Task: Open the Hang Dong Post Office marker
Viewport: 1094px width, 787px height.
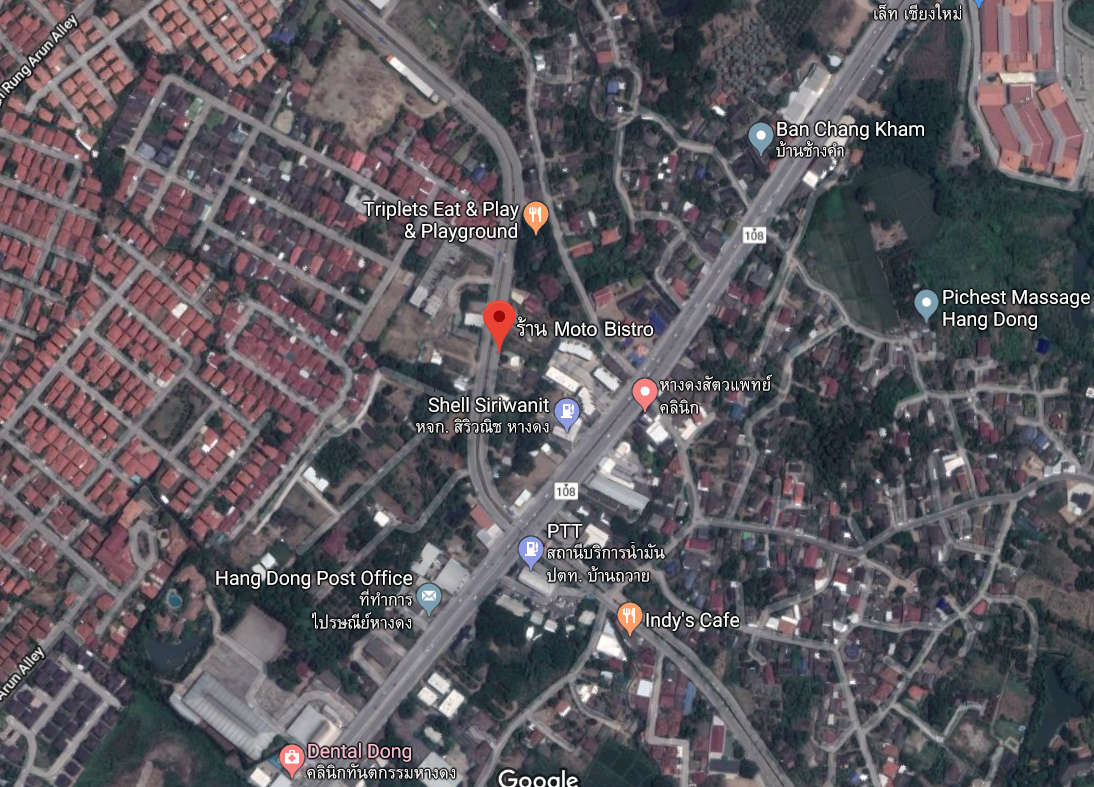Action: click(x=428, y=597)
